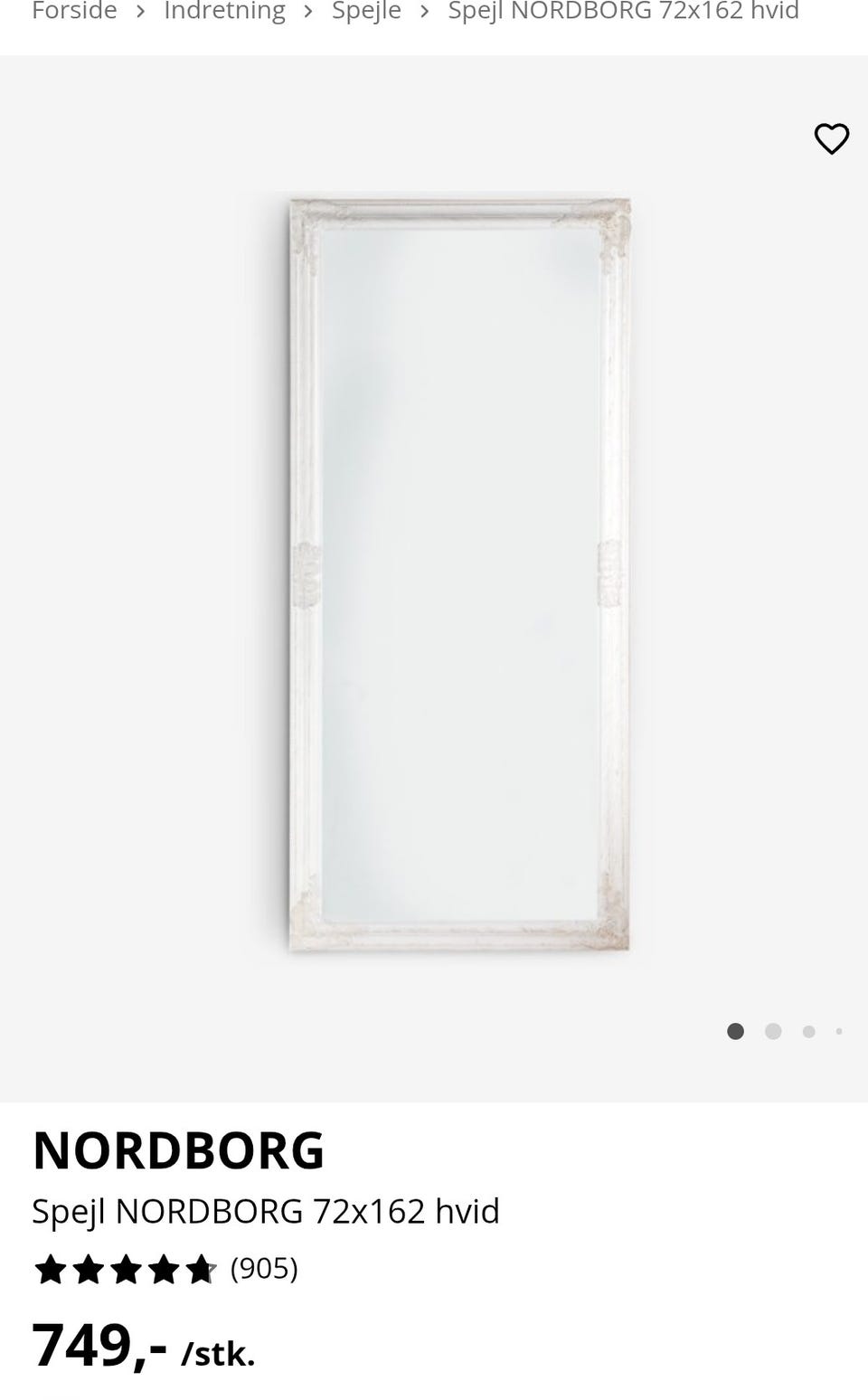This screenshot has height=1400, width=868.
Task: Open the Spejle category breadcrumb
Action: (366, 12)
